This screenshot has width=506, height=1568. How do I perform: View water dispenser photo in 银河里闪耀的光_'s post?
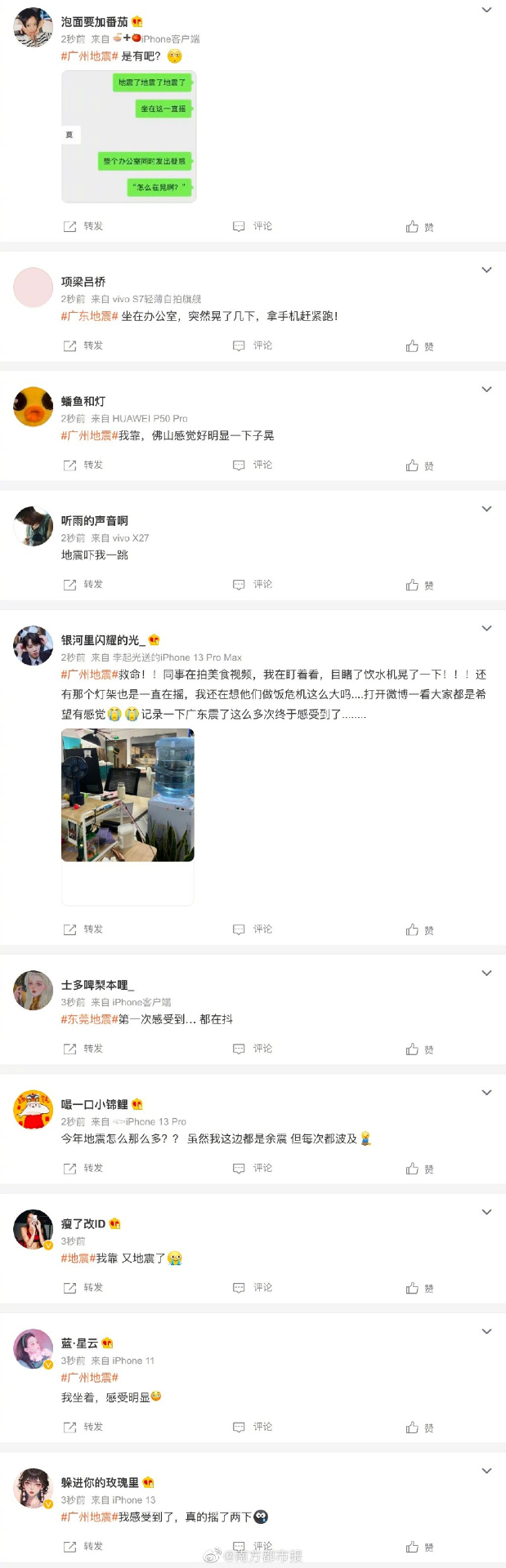point(128,795)
